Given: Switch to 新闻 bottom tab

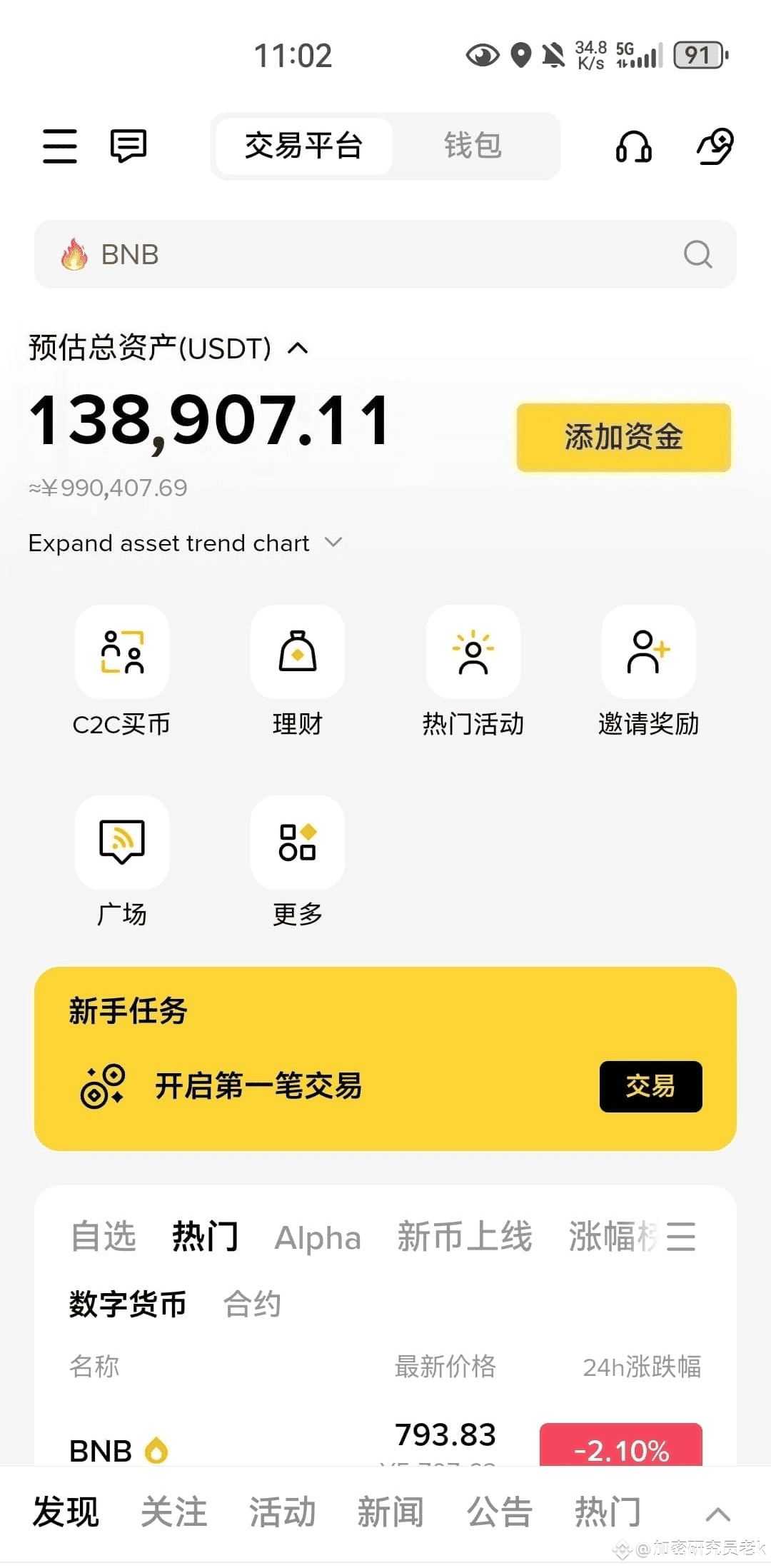Looking at the screenshot, I should click(390, 1513).
